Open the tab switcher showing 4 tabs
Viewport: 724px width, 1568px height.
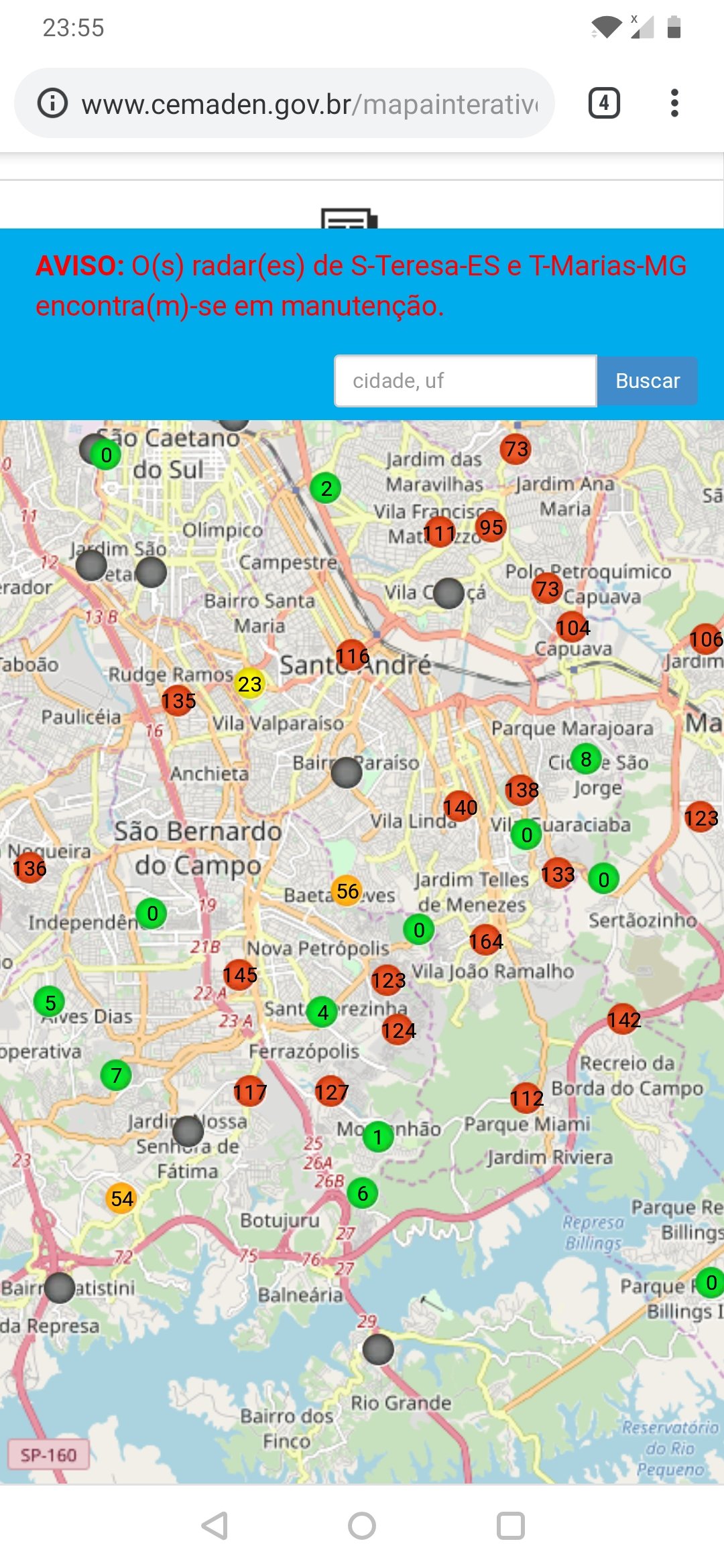(604, 103)
